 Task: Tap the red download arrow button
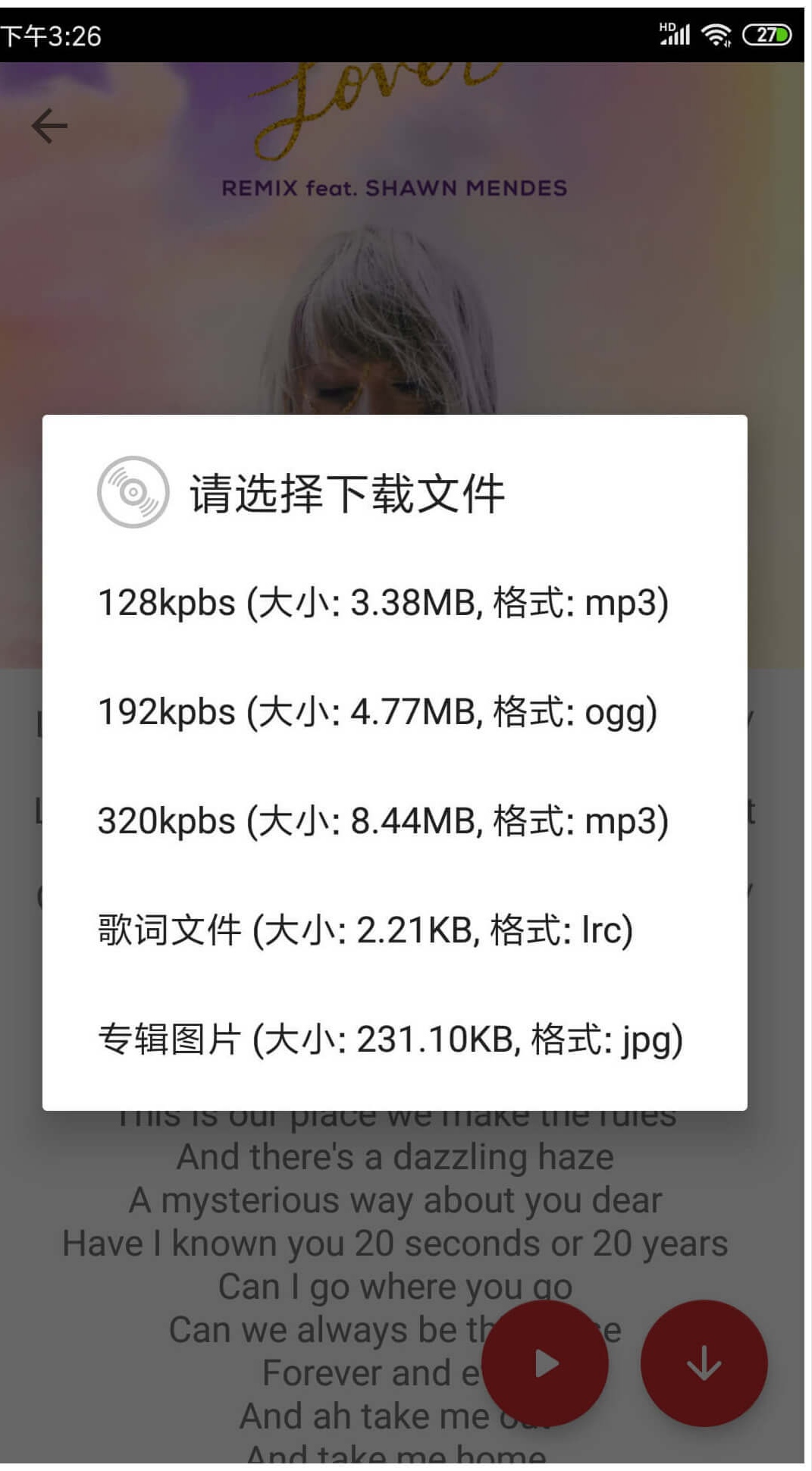[704, 1363]
